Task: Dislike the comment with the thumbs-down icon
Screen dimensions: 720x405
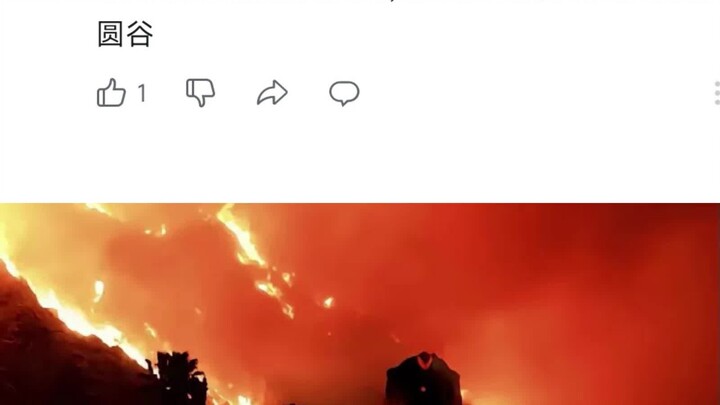Action: 200,93
